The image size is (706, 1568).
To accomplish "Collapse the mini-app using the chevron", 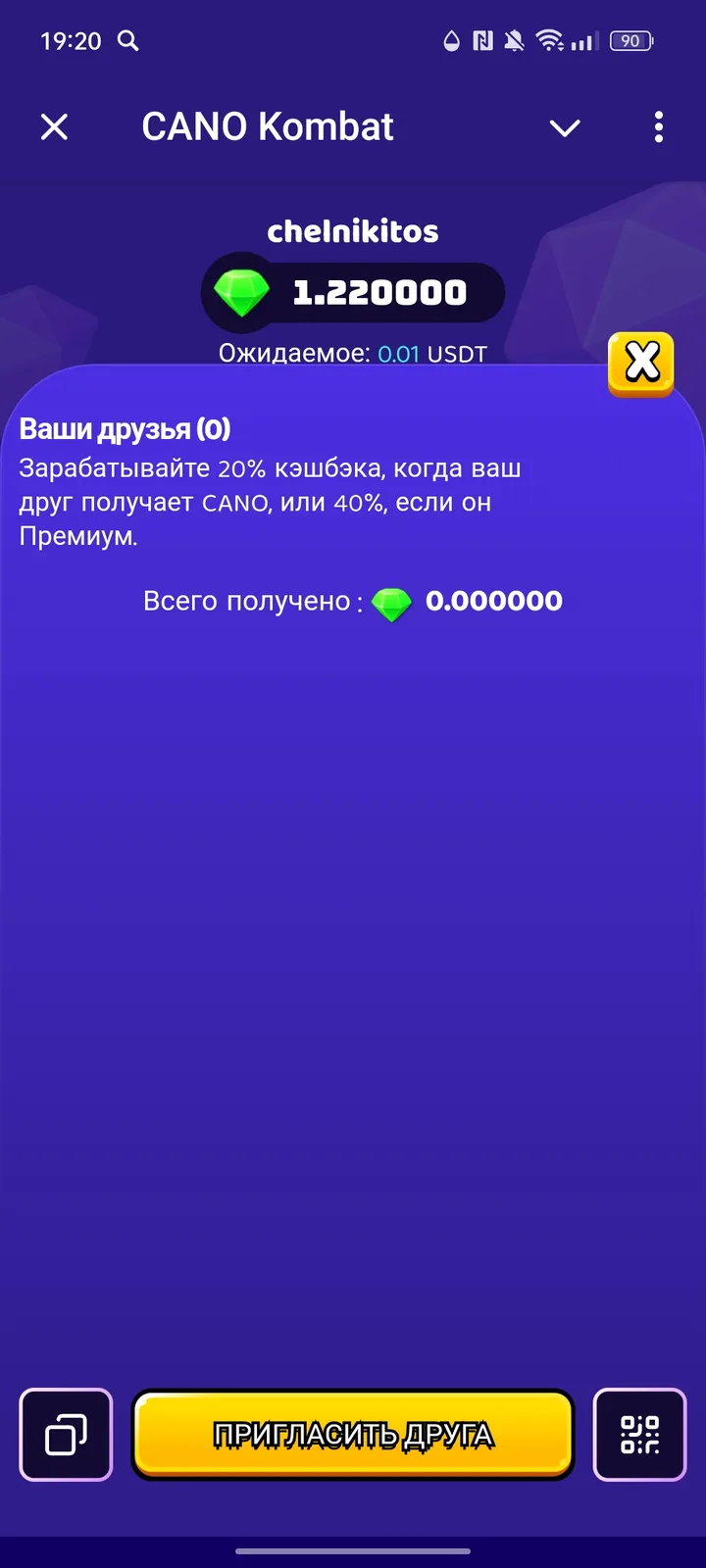I will [565, 128].
